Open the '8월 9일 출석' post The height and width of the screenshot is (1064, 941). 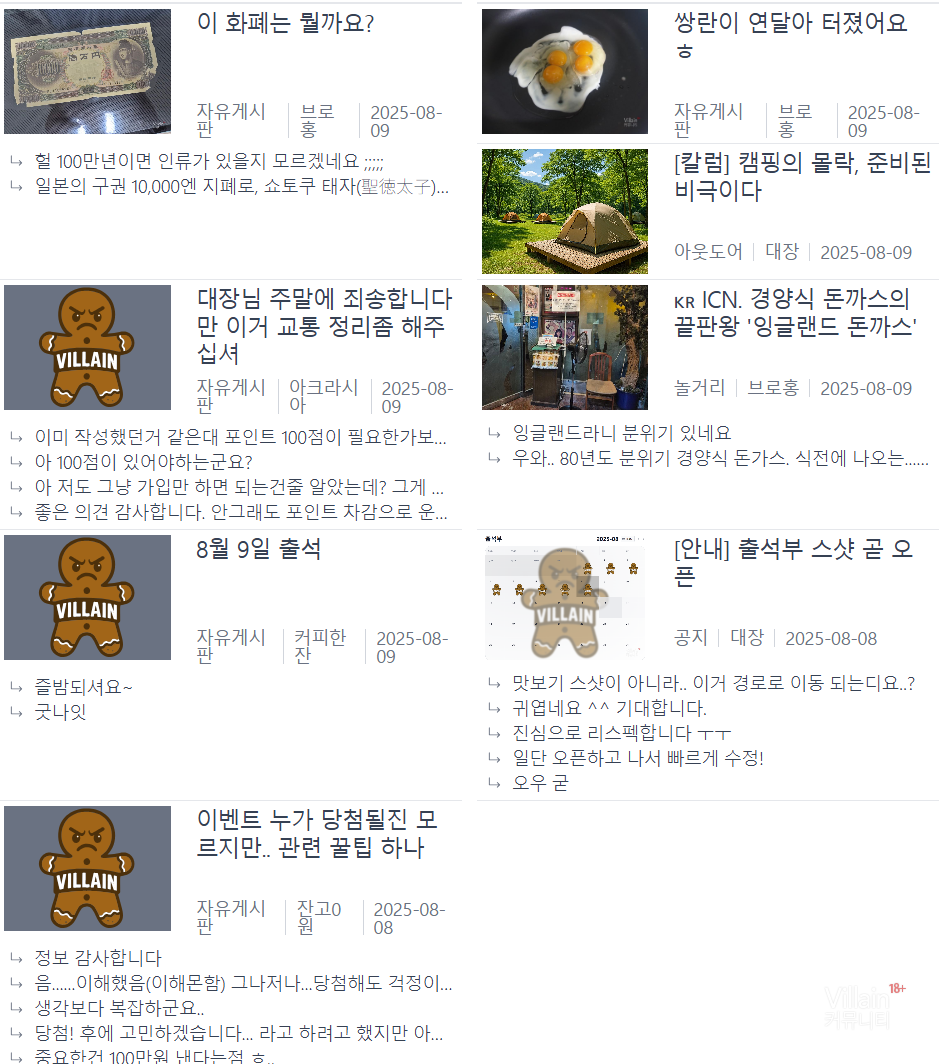[259, 549]
